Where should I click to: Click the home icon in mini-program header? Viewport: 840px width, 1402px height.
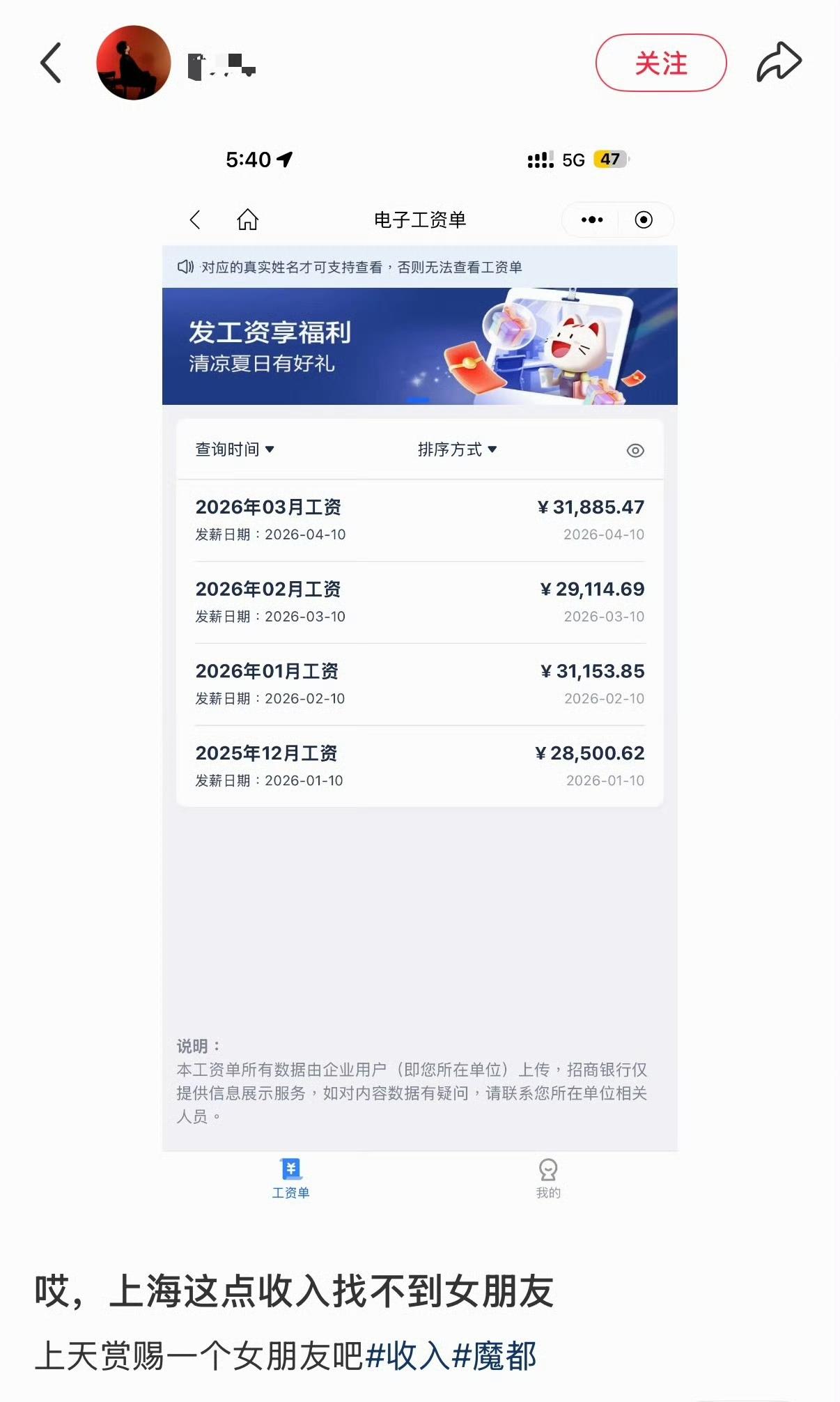coord(248,219)
